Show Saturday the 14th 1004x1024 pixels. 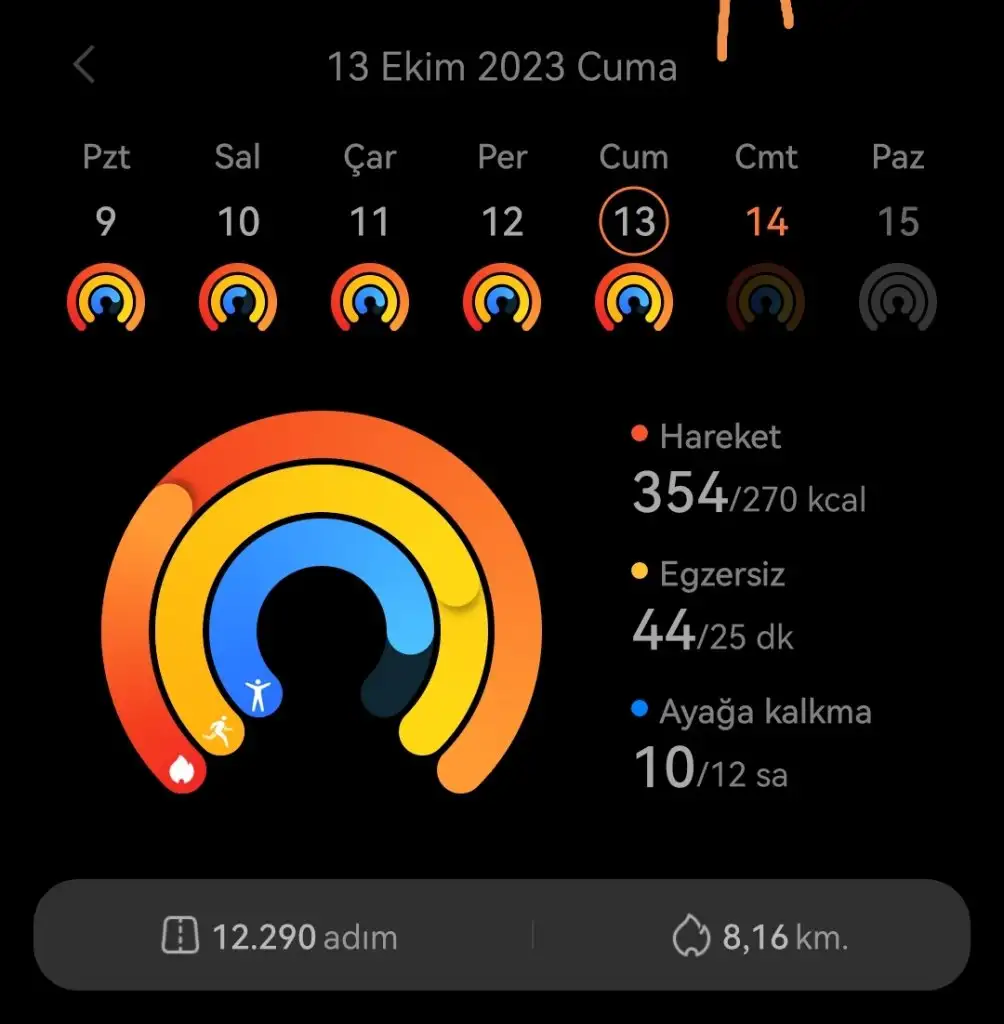[766, 222]
